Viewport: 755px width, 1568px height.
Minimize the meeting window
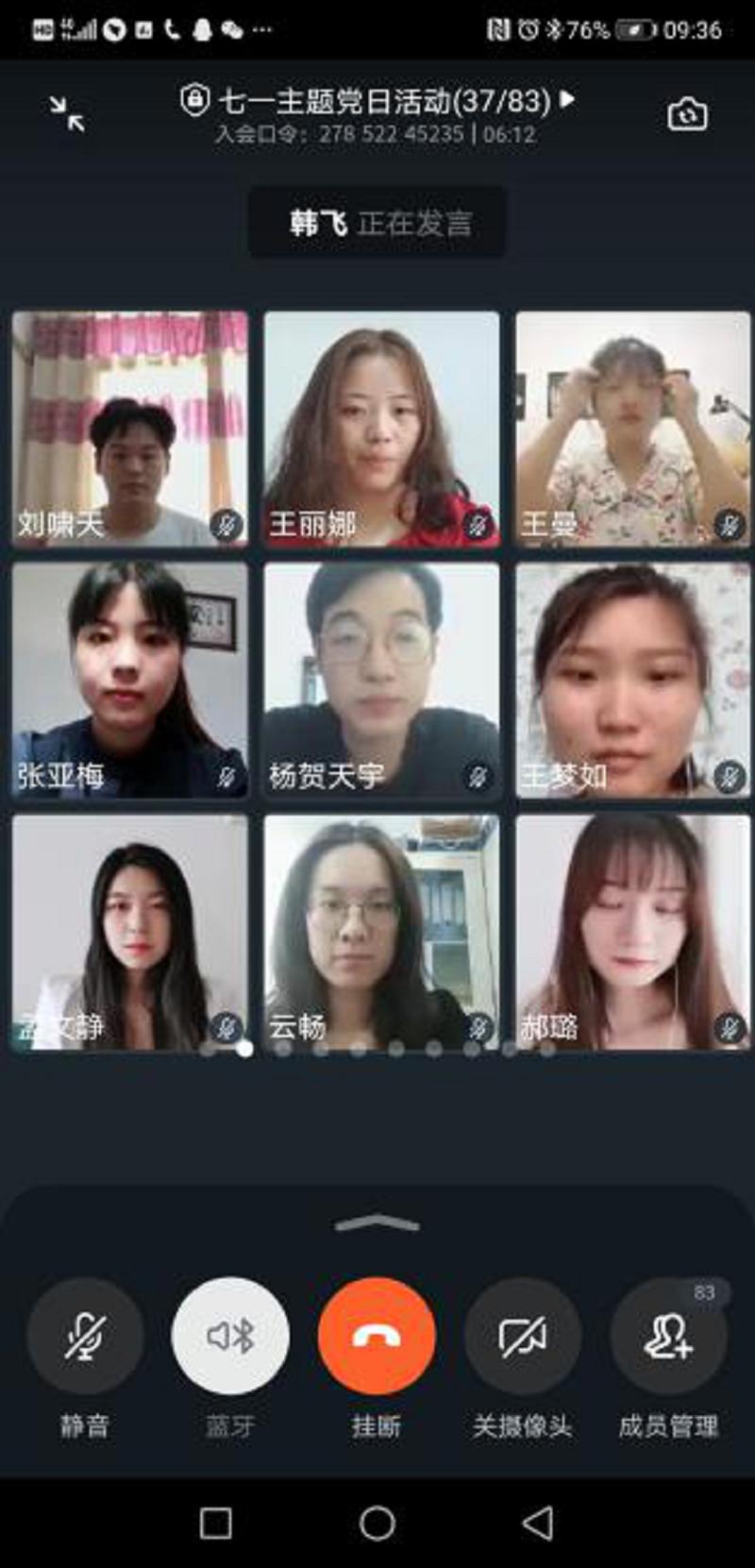(67, 114)
